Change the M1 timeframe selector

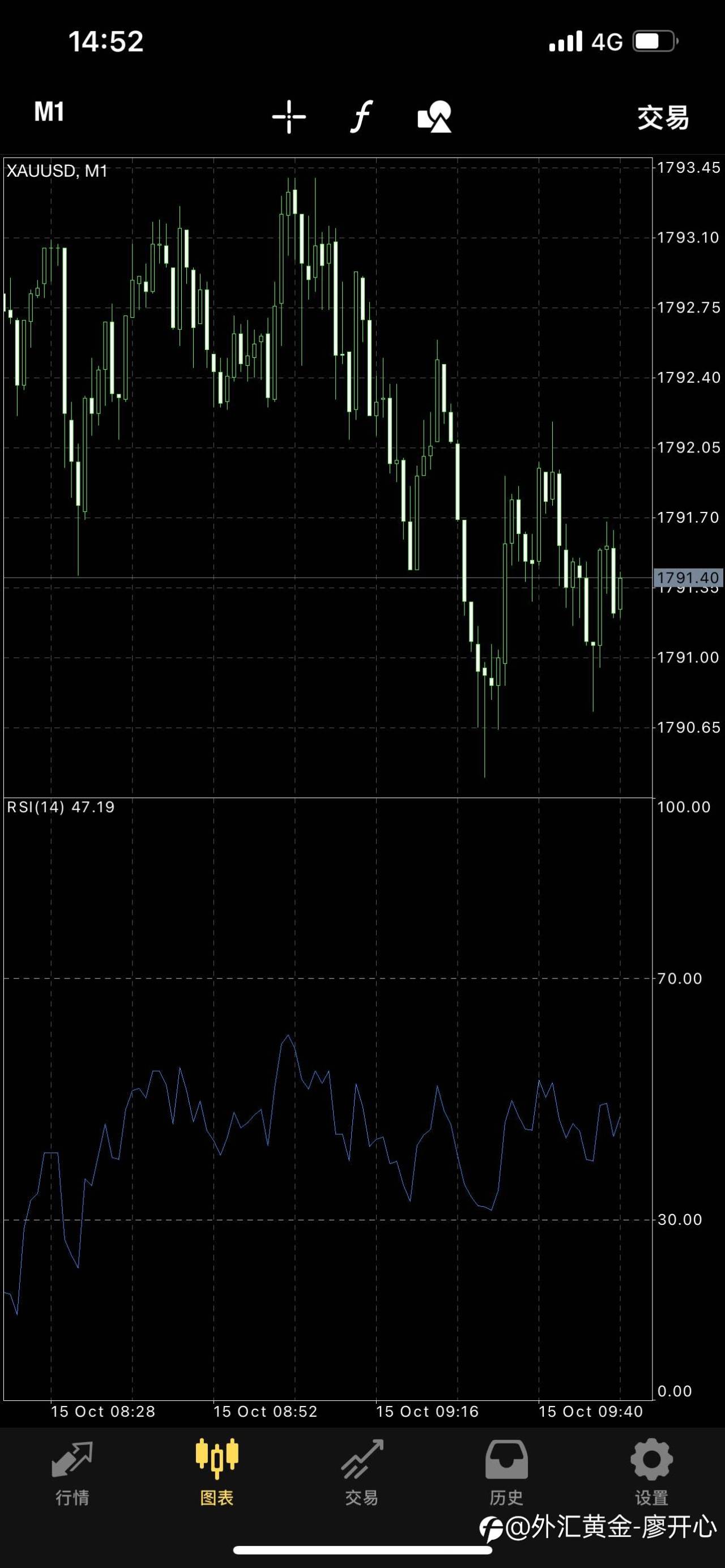[x=49, y=112]
